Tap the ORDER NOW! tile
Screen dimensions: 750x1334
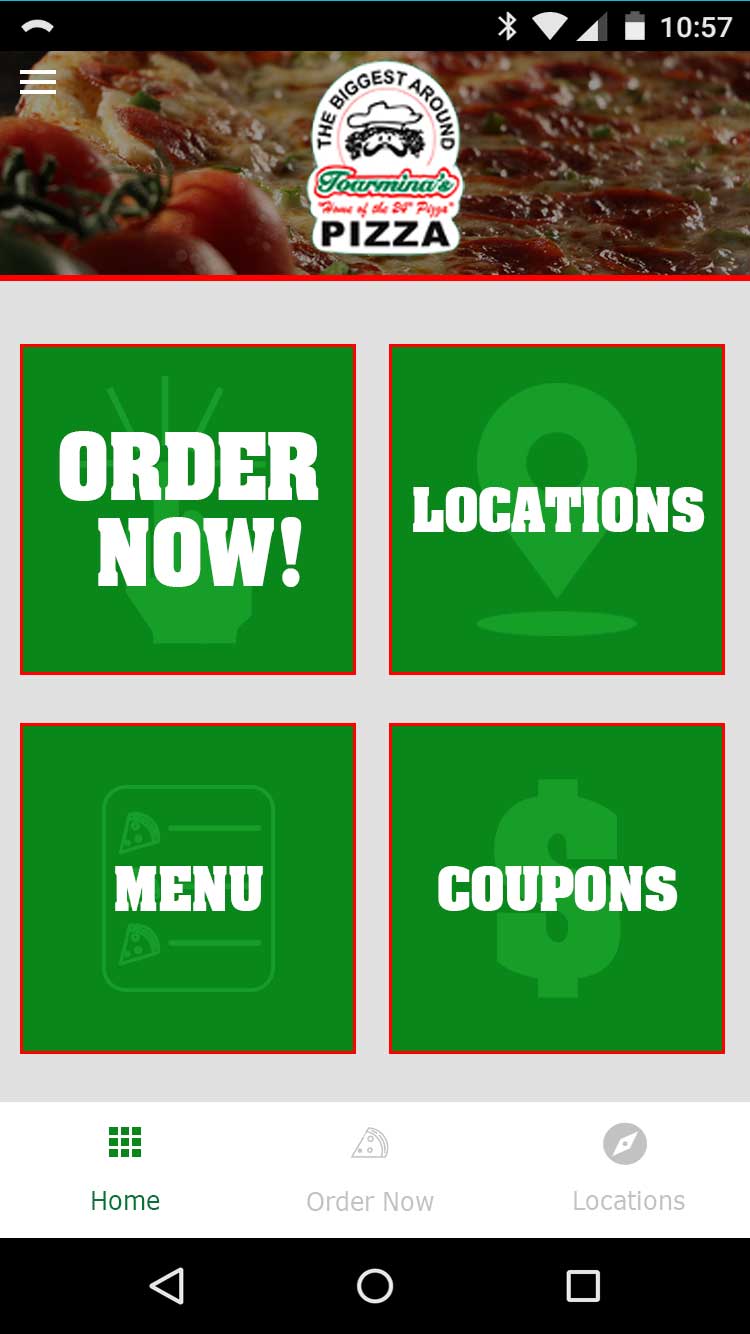point(188,510)
